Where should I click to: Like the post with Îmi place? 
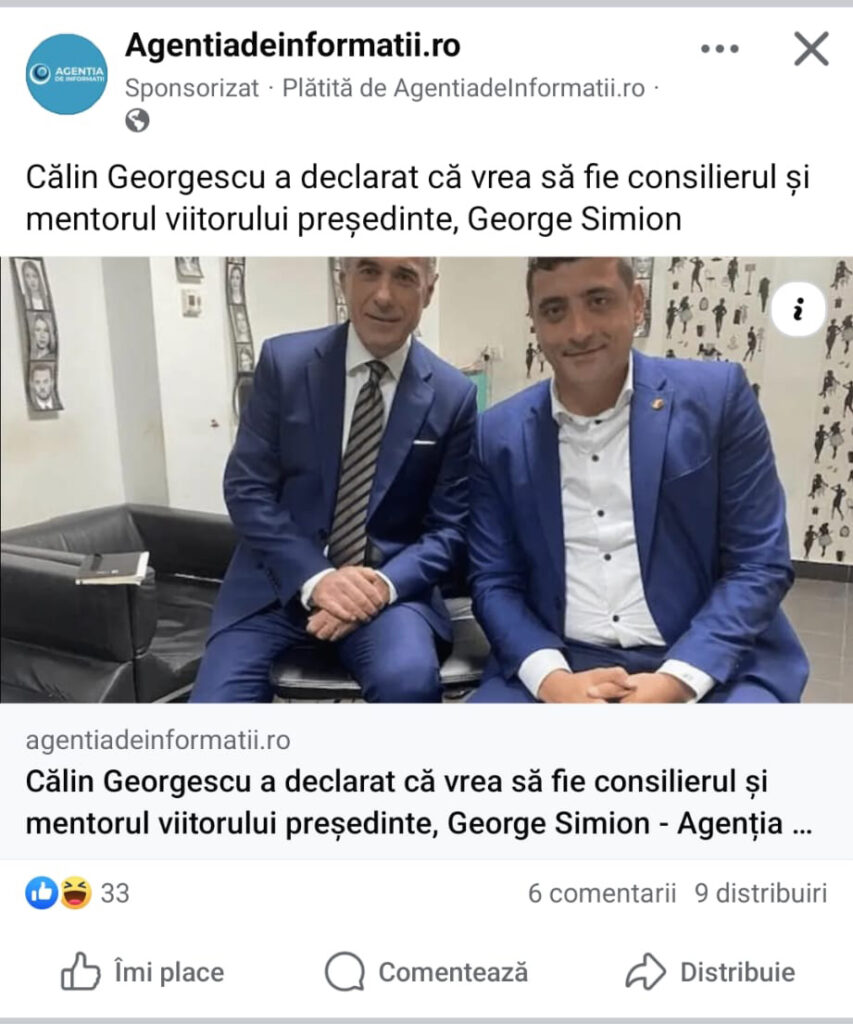pos(143,972)
